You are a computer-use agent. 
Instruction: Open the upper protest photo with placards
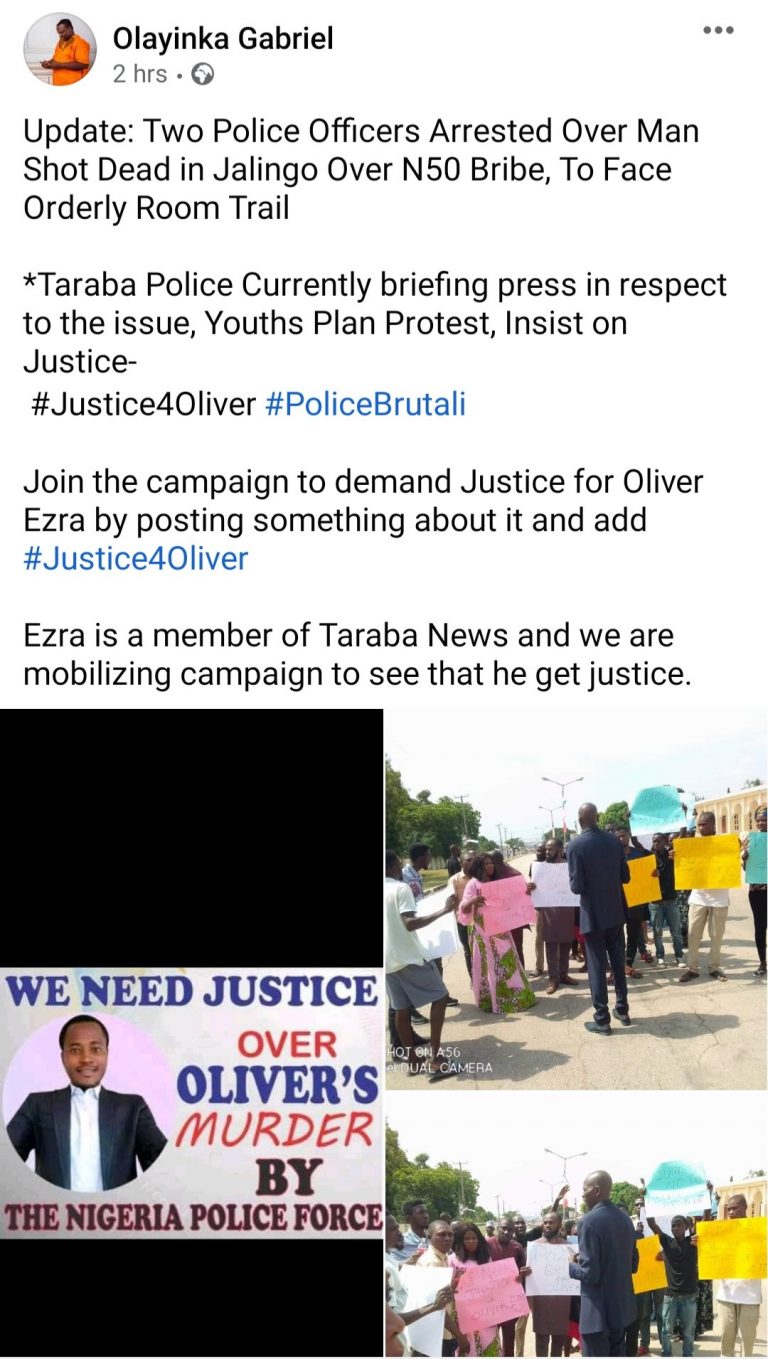[x=576, y=898]
